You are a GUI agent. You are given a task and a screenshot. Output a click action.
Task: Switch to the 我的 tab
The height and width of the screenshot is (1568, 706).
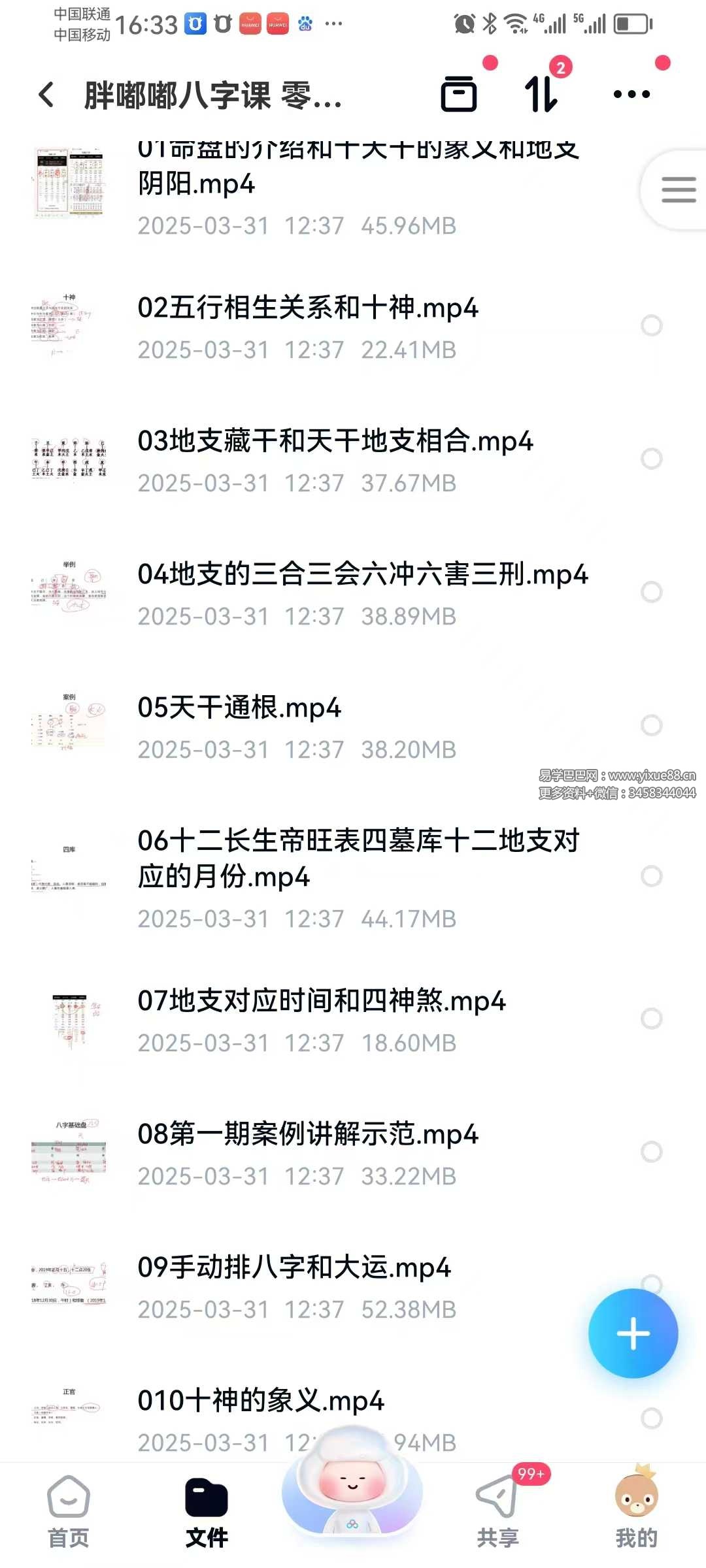636,1512
